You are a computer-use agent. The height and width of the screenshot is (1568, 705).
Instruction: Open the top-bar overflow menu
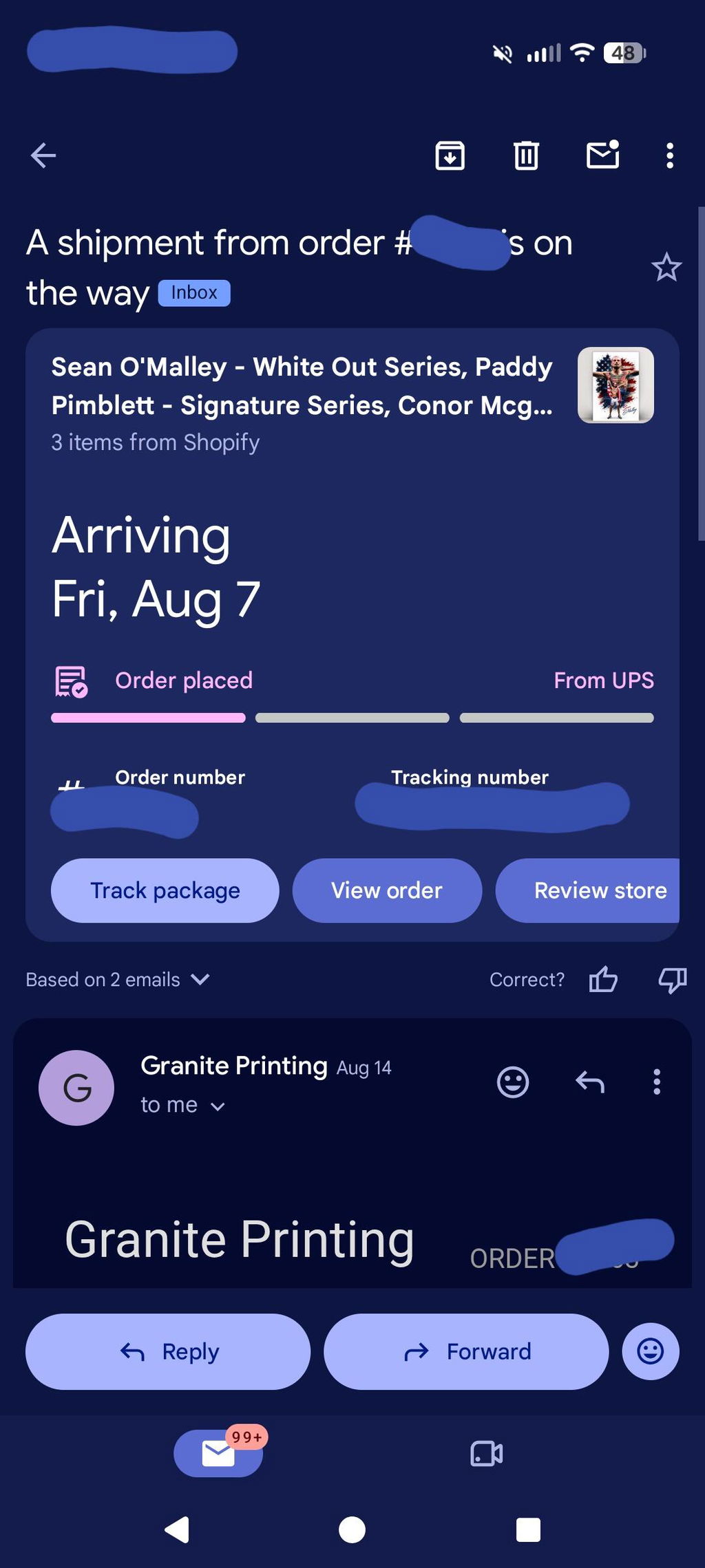pos(670,155)
